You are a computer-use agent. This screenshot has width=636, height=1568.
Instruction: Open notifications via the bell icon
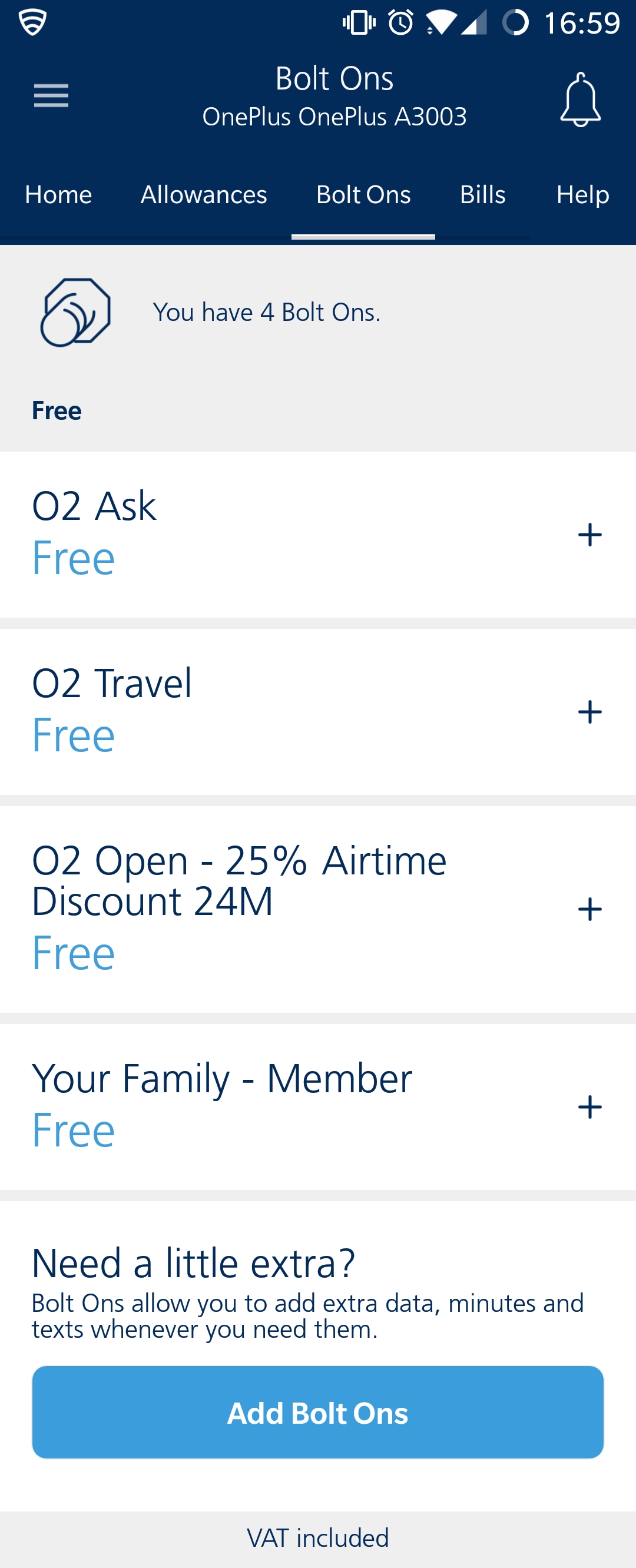coord(581,100)
